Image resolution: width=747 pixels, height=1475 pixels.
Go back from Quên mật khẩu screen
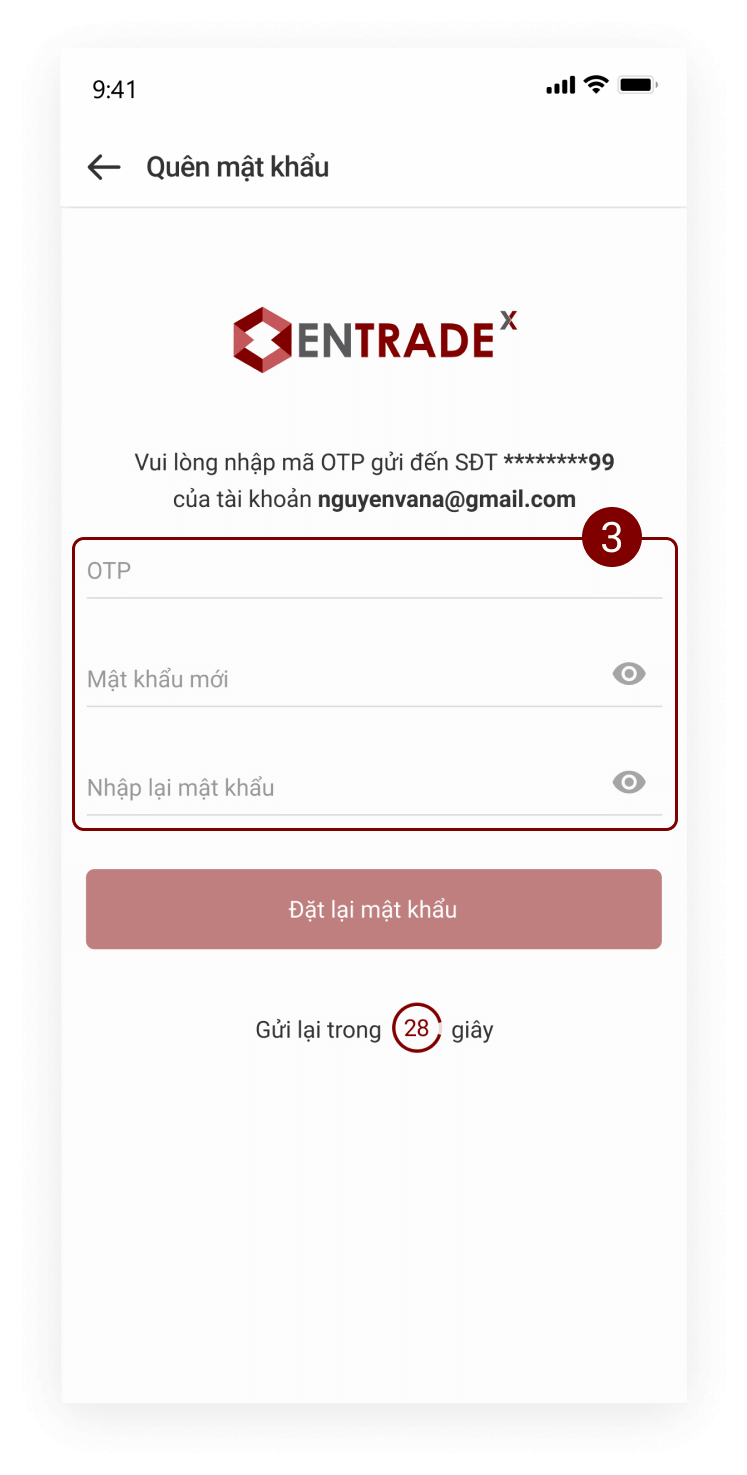pos(104,167)
